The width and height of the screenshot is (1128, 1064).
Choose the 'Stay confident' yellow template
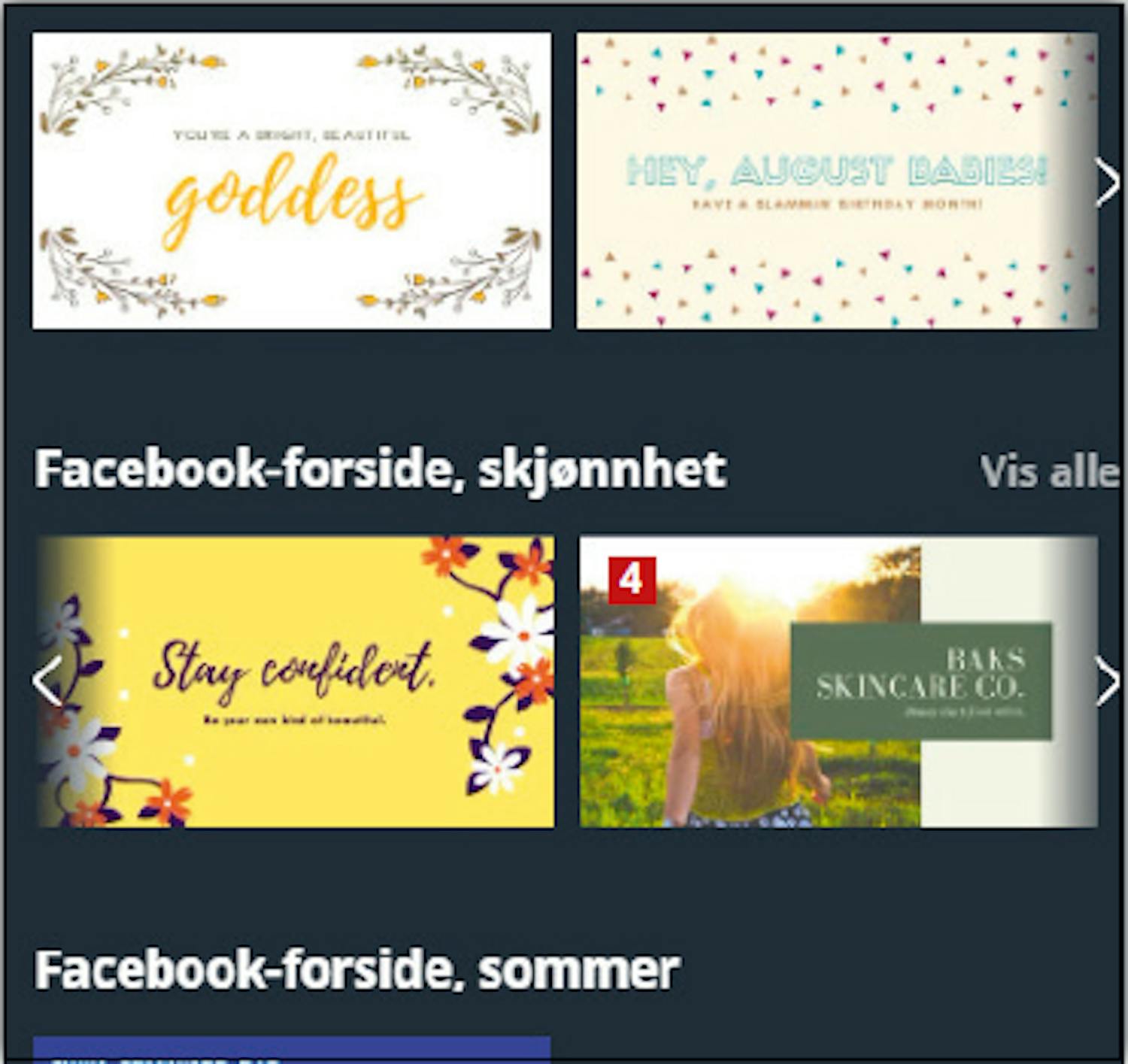297,681
